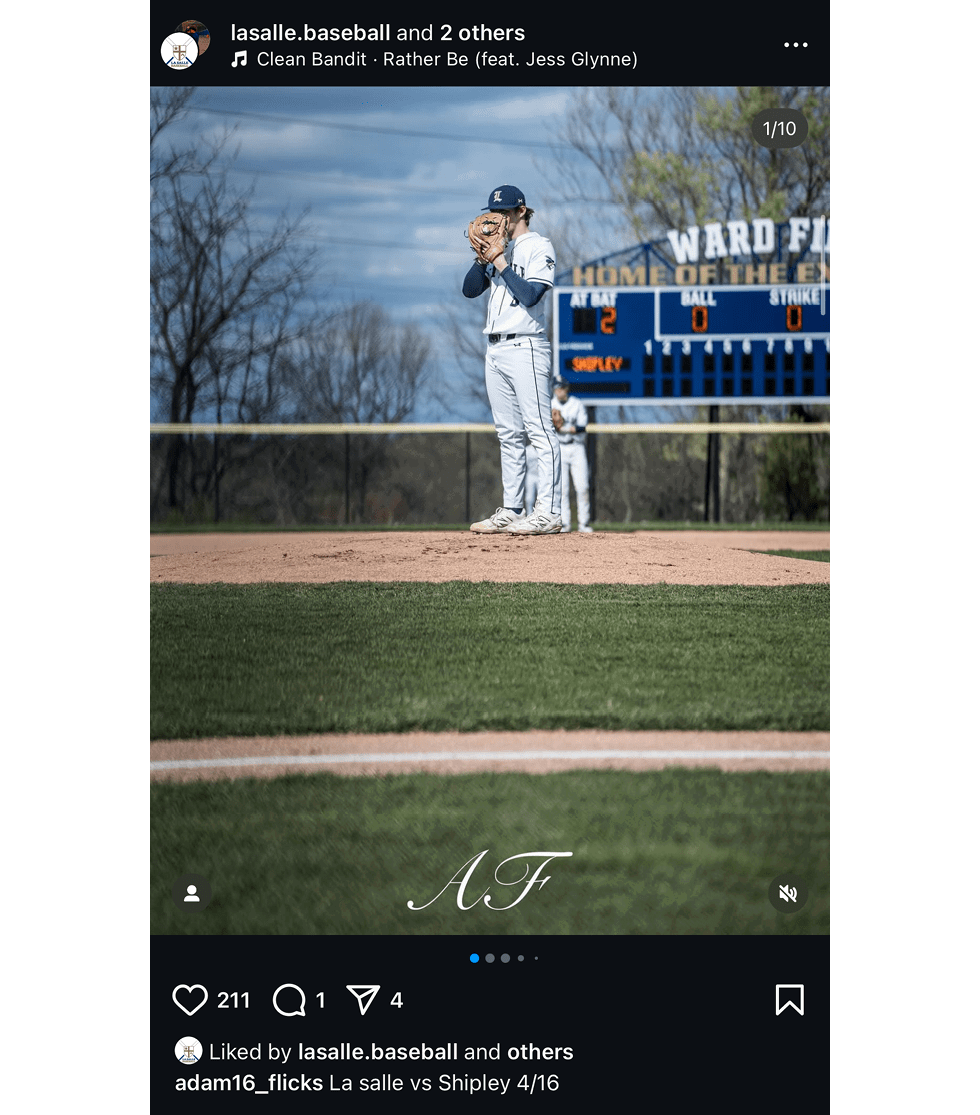Viewport: 980px width, 1115px height.
Task: Share the post via paper plane icon
Action: (x=363, y=1000)
